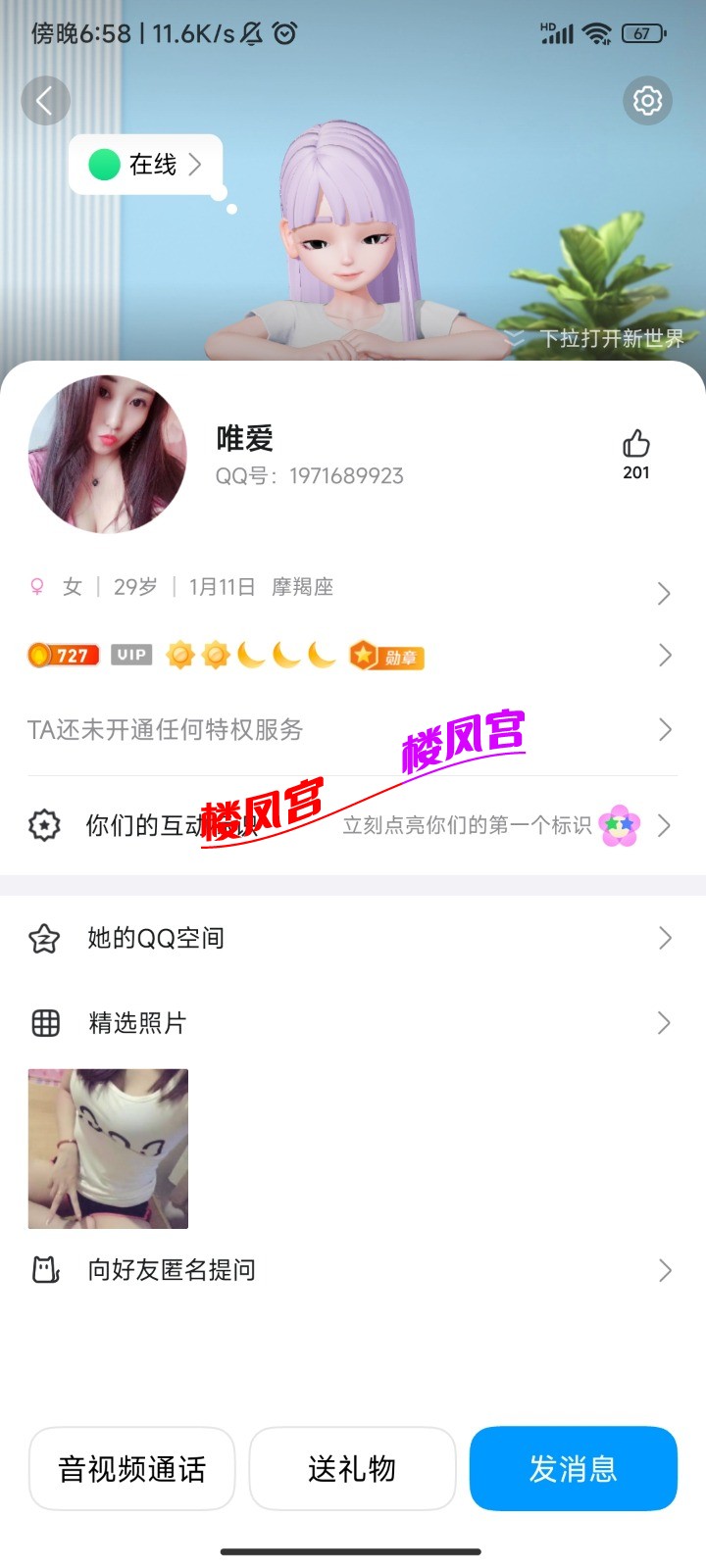
Task: Start a call via 音视频通话
Action: (131, 1468)
